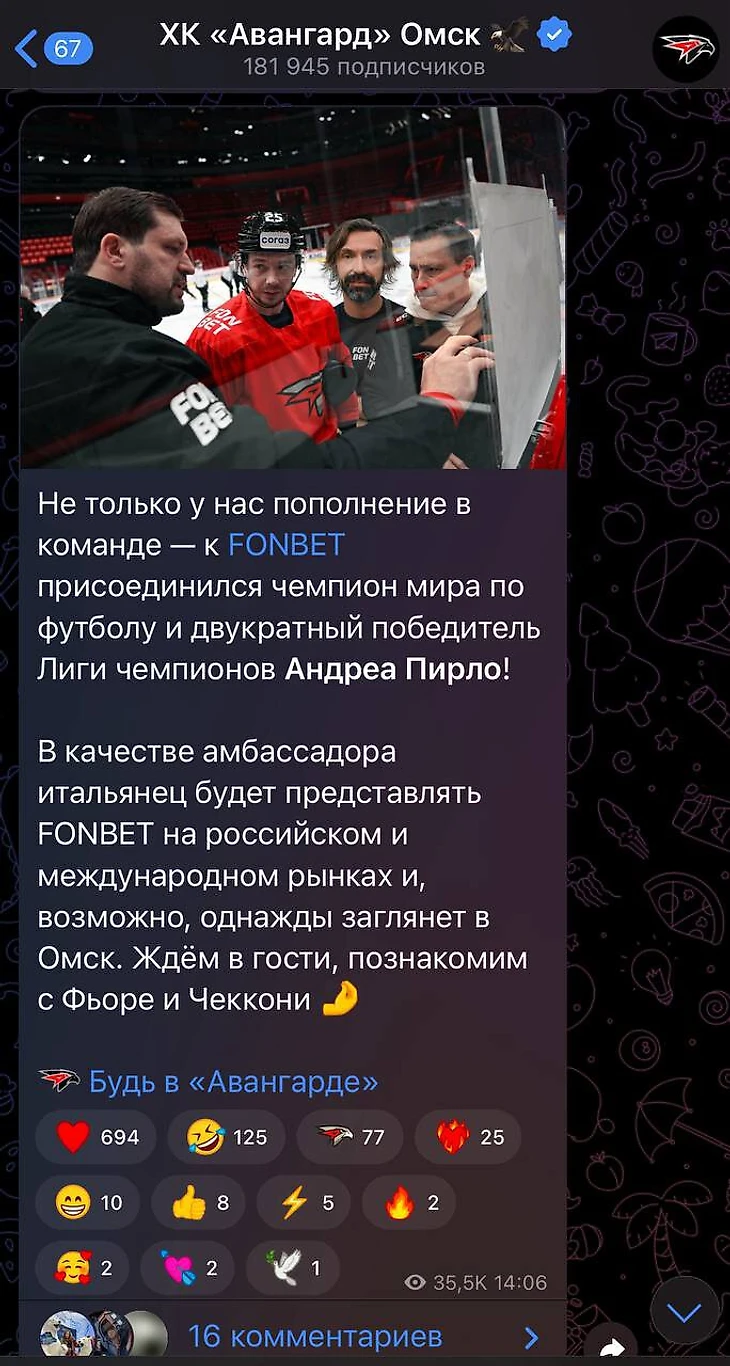Image resolution: width=730 pixels, height=1366 pixels.
Task: Add the fire reaction with count 2
Action: click(x=410, y=1203)
